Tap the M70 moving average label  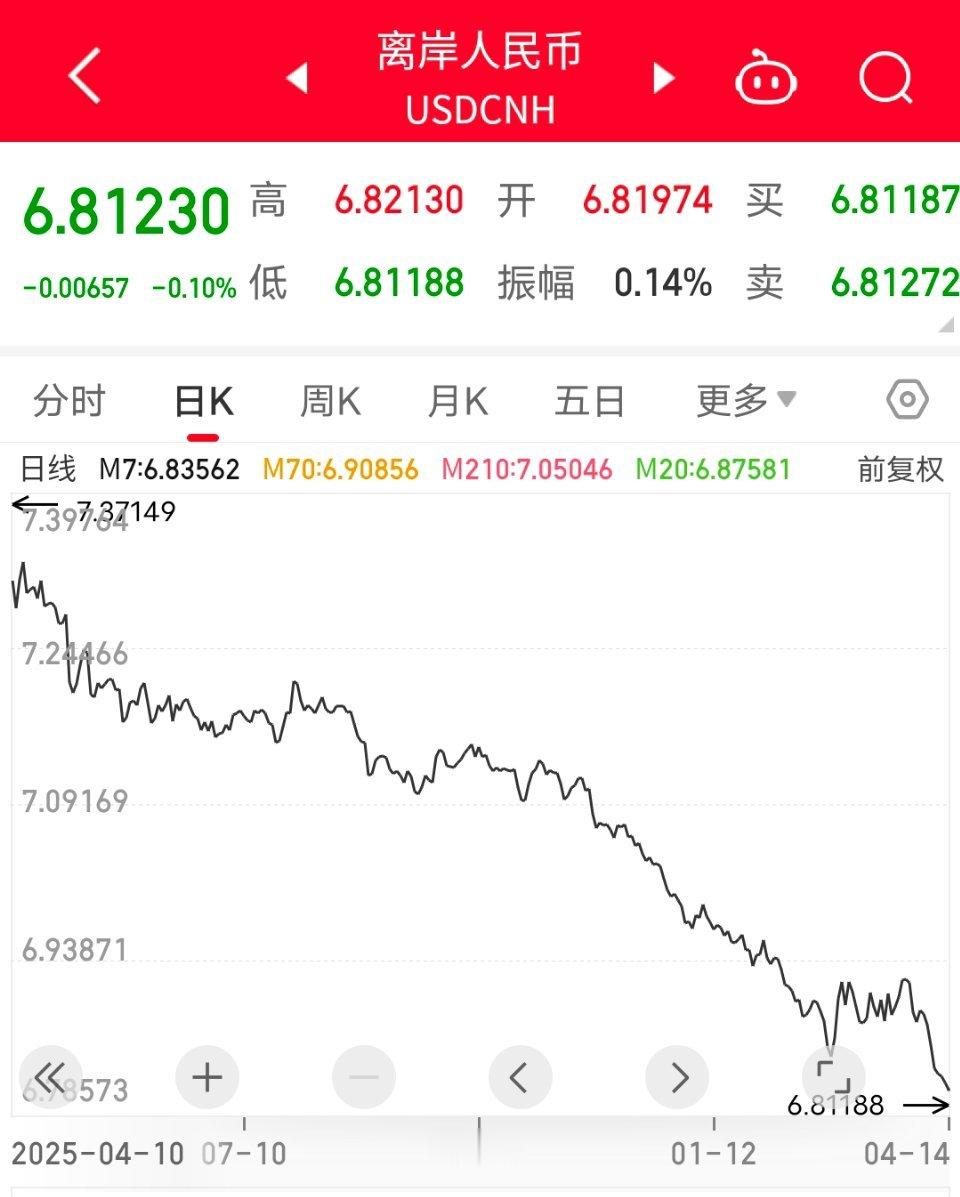click(341, 468)
